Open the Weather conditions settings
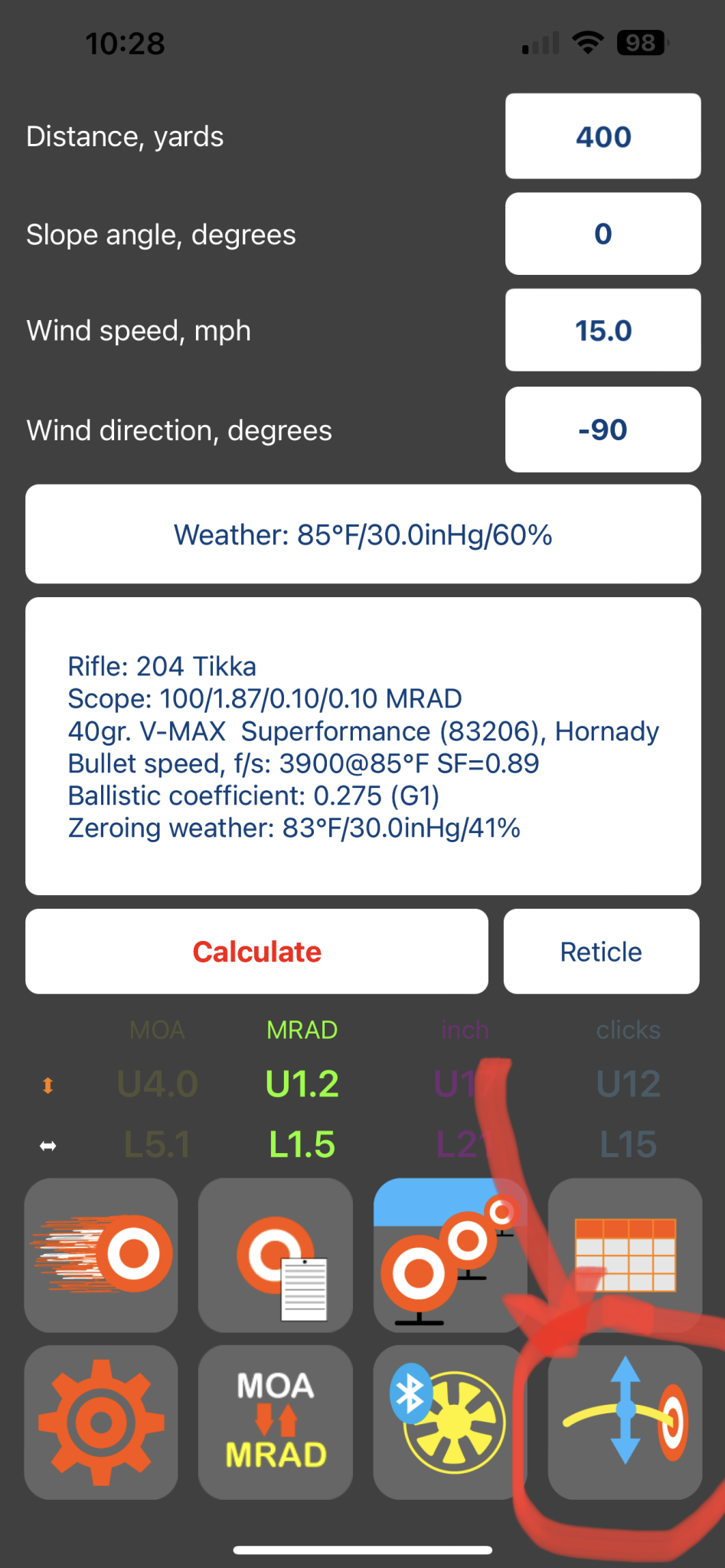 click(x=363, y=534)
